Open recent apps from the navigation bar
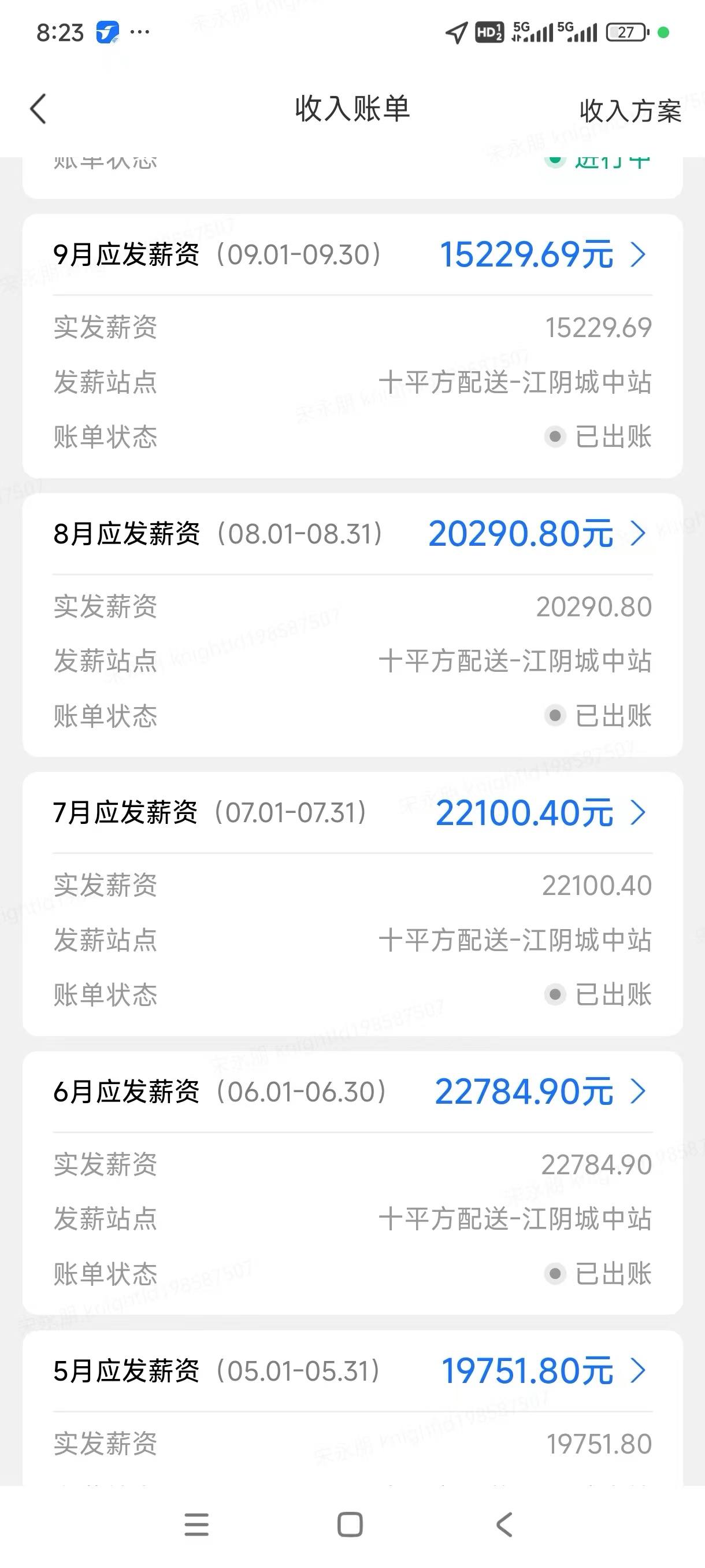Screen dimensions: 705x1568 tap(196, 1524)
